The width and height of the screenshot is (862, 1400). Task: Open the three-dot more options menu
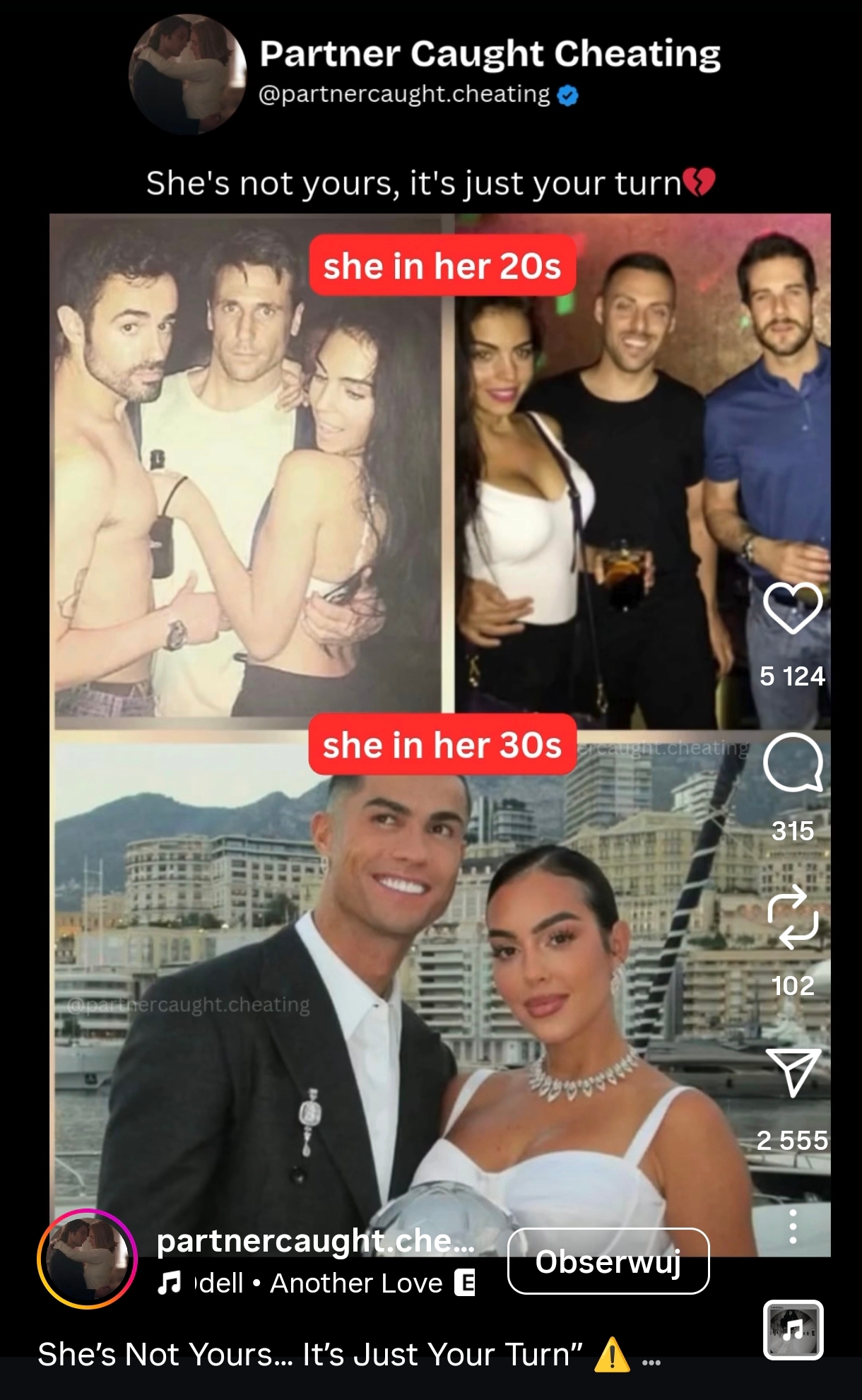click(x=793, y=1227)
